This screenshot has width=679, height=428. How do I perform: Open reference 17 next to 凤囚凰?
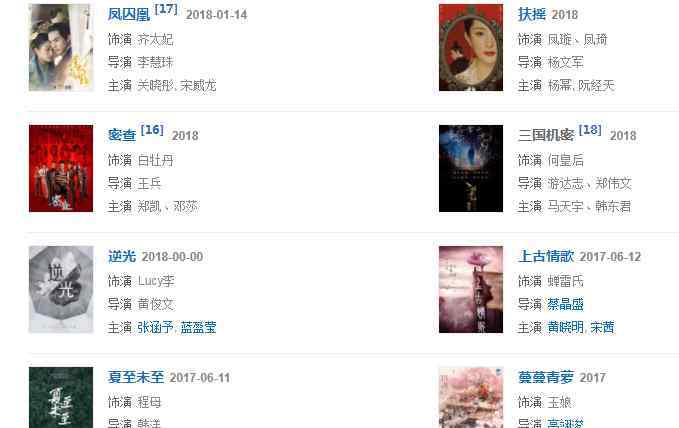[x=166, y=9]
